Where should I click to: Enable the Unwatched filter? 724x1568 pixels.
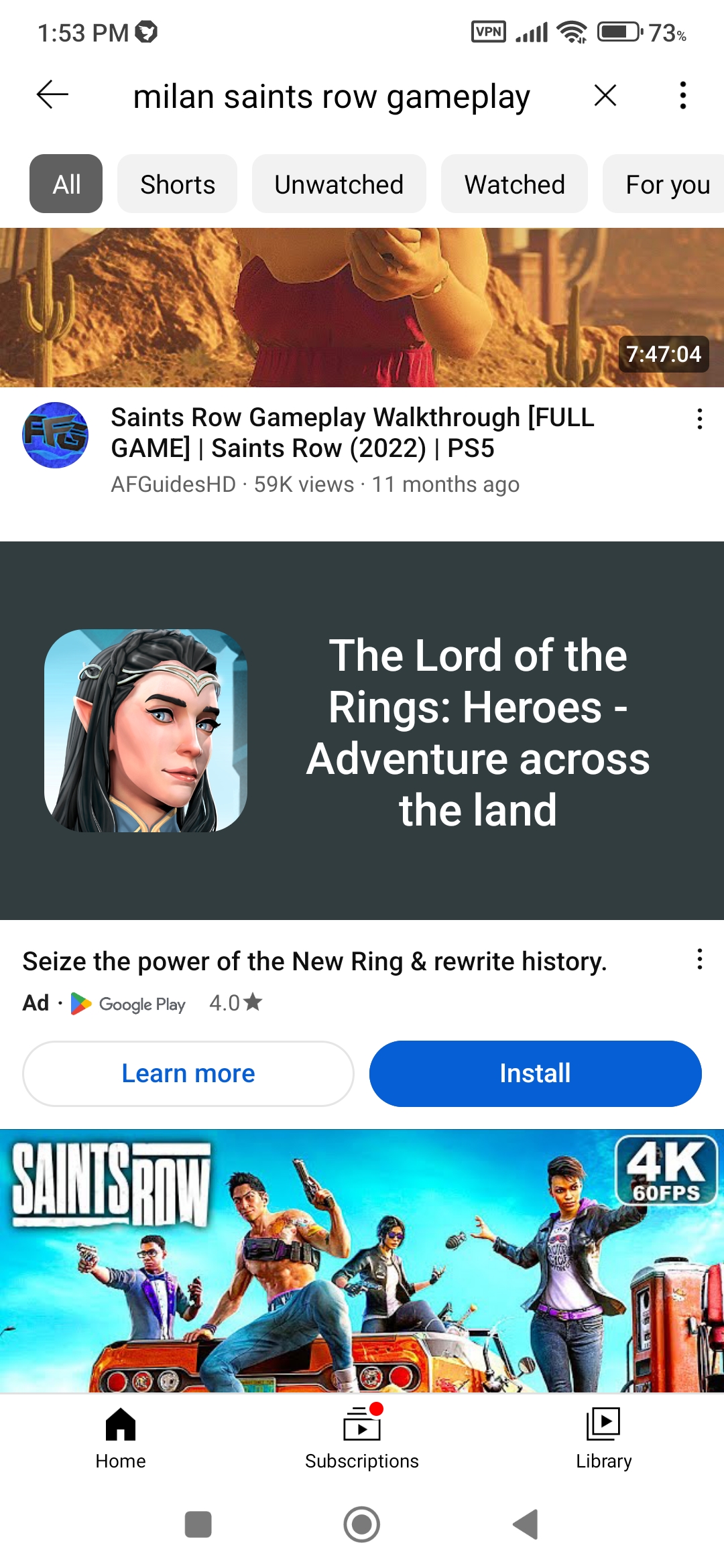click(339, 184)
